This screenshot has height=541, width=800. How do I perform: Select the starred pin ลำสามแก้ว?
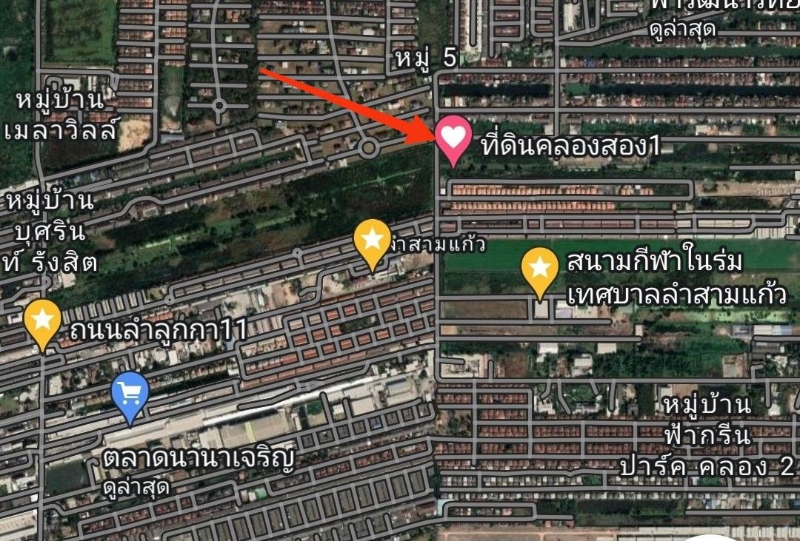(x=373, y=240)
